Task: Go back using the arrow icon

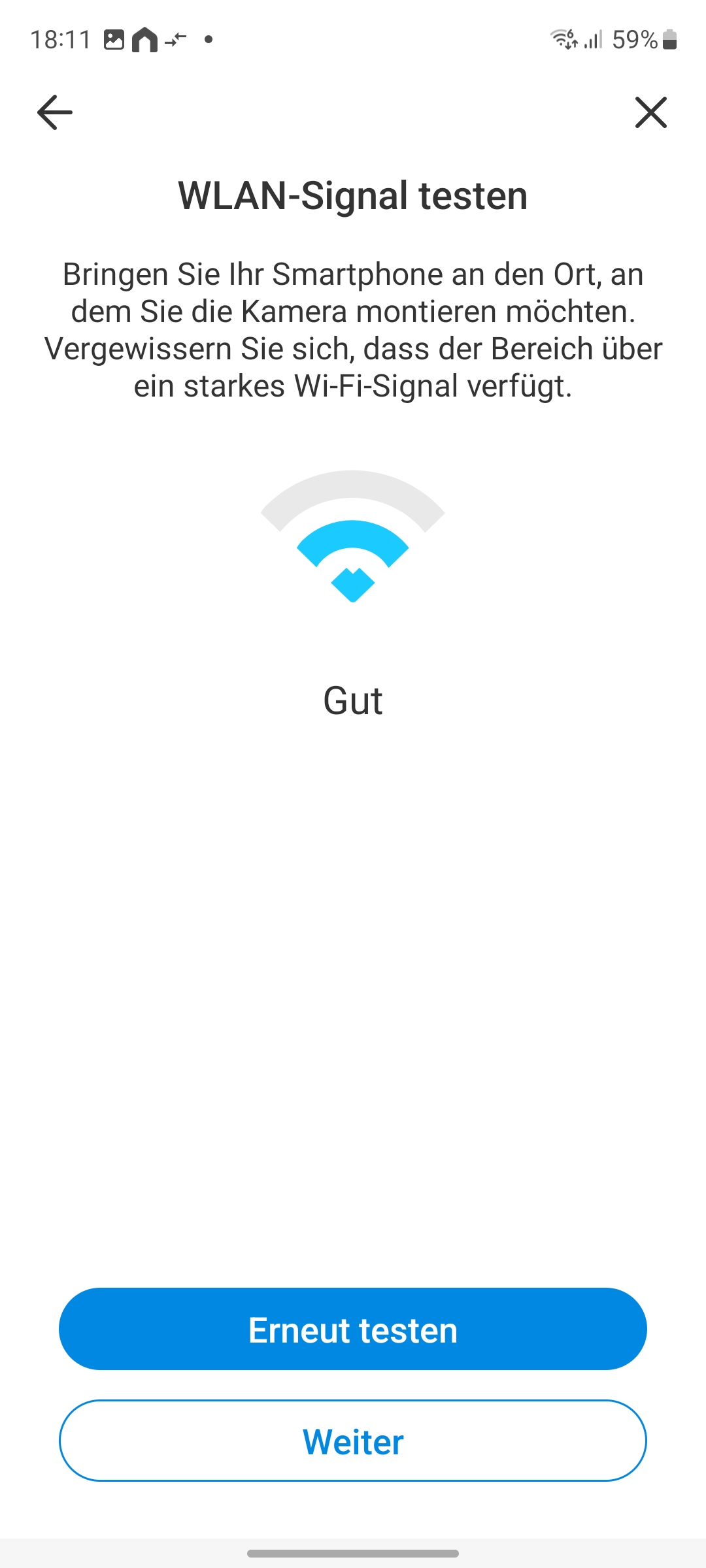Action: pyautogui.click(x=55, y=112)
